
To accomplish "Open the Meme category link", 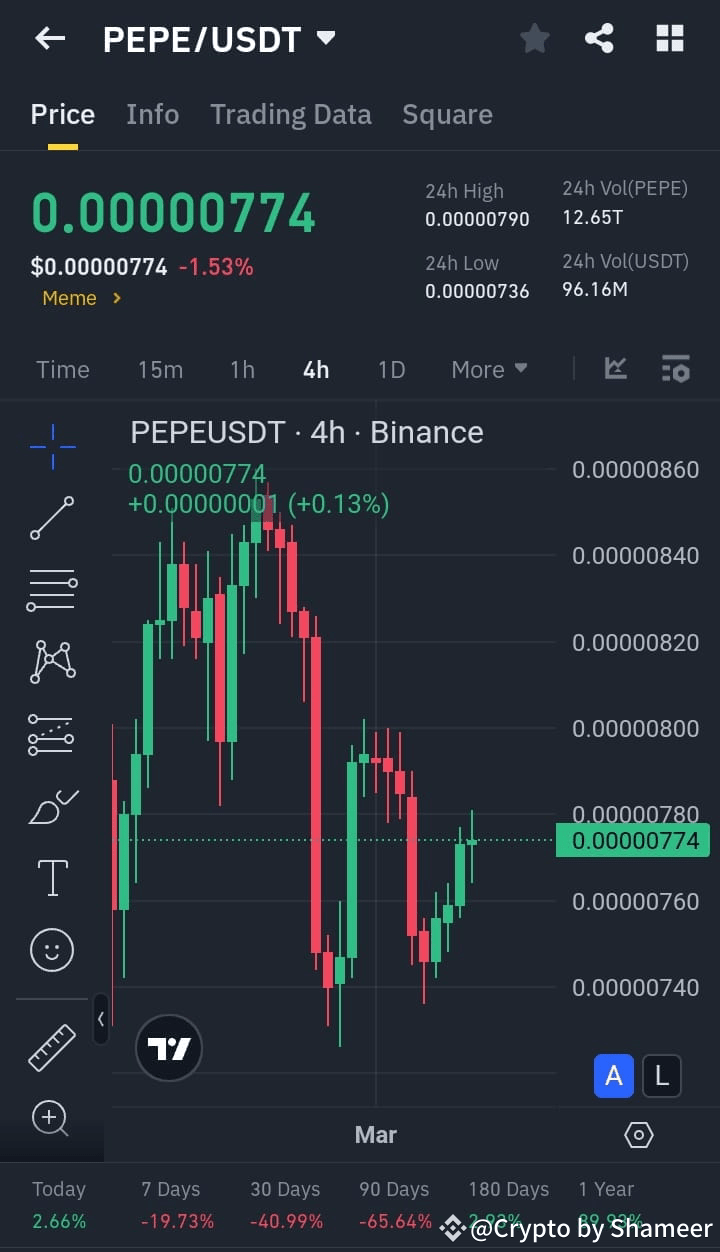I will 80,298.
